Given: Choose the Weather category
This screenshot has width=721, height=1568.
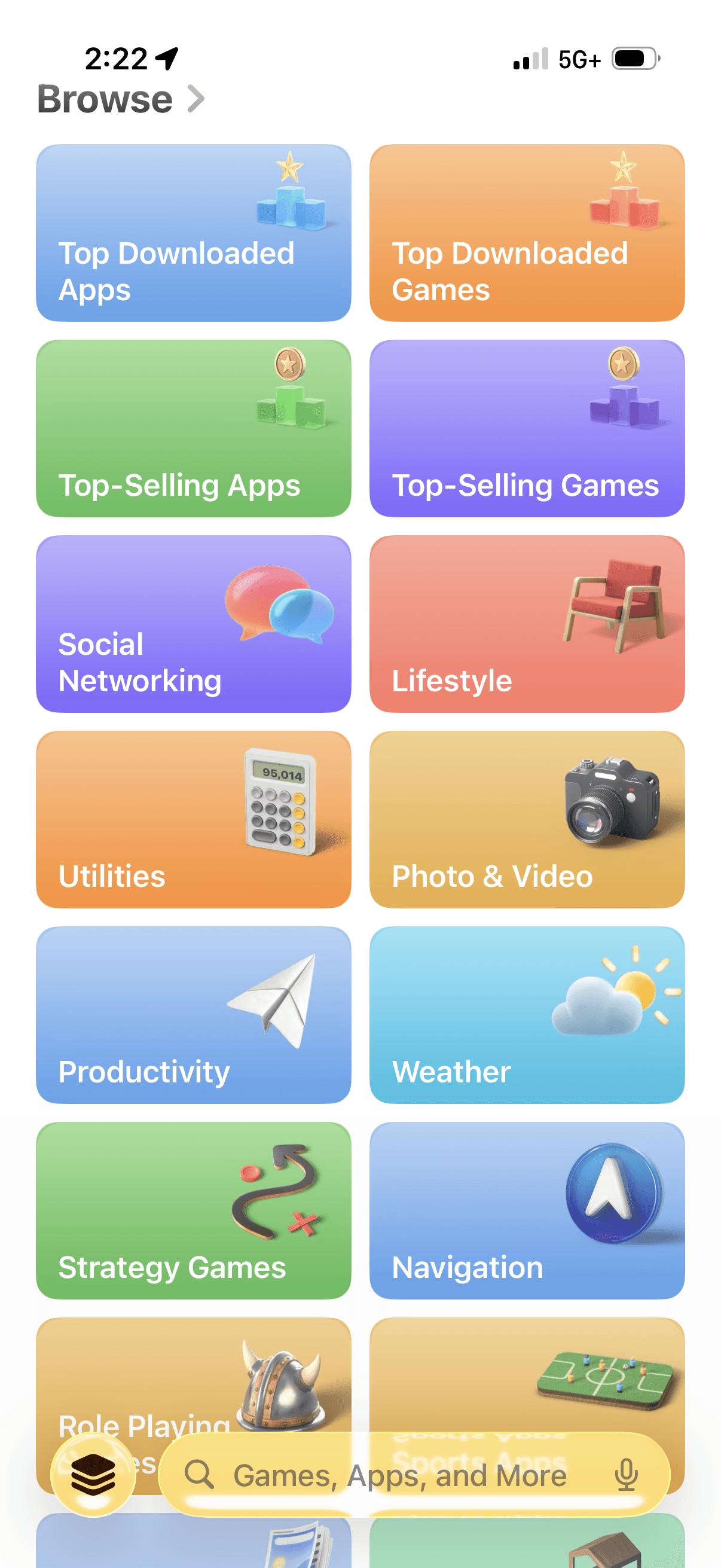Looking at the screenshot, I should pyautogui.click(x=527, y=1015).
